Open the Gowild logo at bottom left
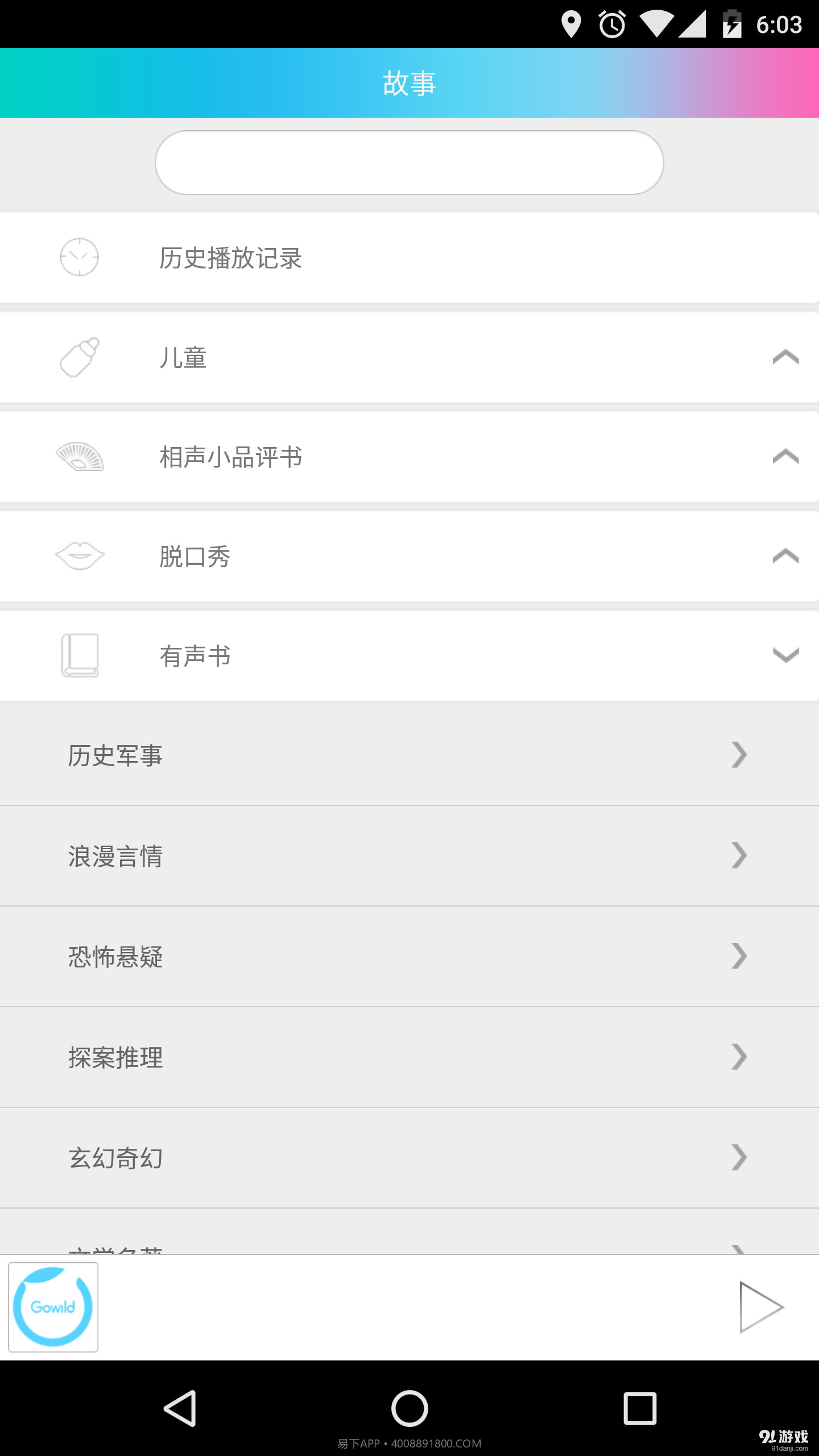The width and height of the screenshot is (819, 1456). coord(53,1306)
